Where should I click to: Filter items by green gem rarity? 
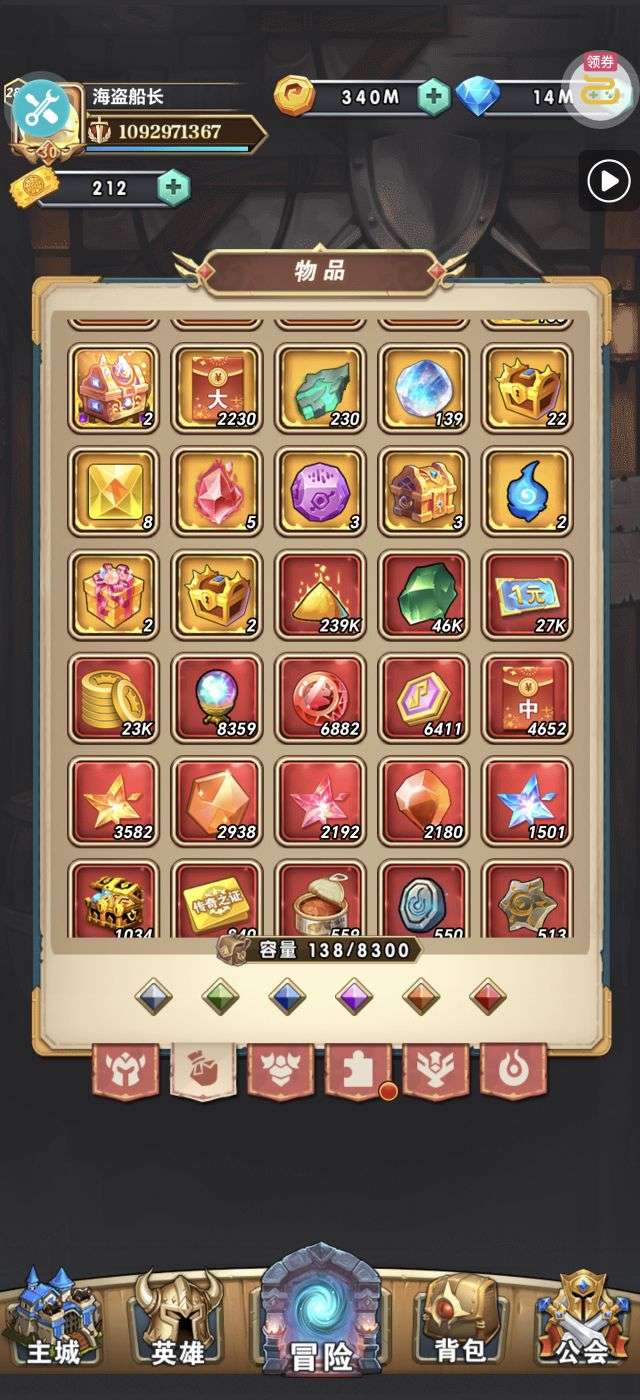[220, 996]
